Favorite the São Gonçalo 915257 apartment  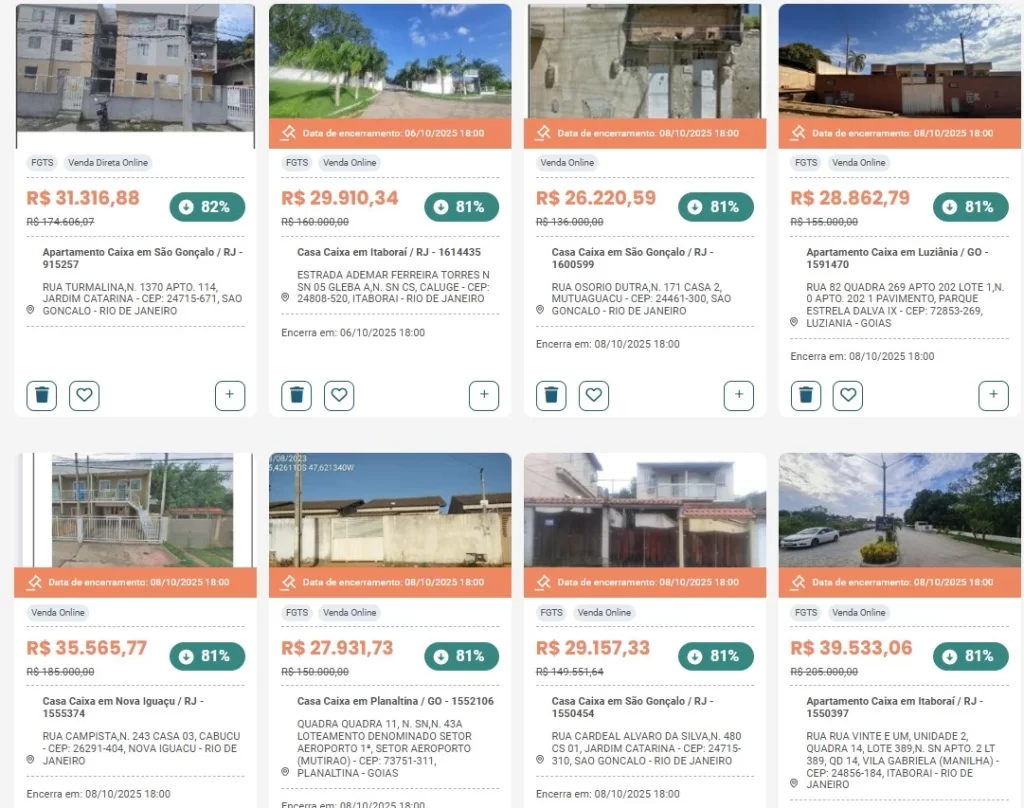[x=84, y=395]
